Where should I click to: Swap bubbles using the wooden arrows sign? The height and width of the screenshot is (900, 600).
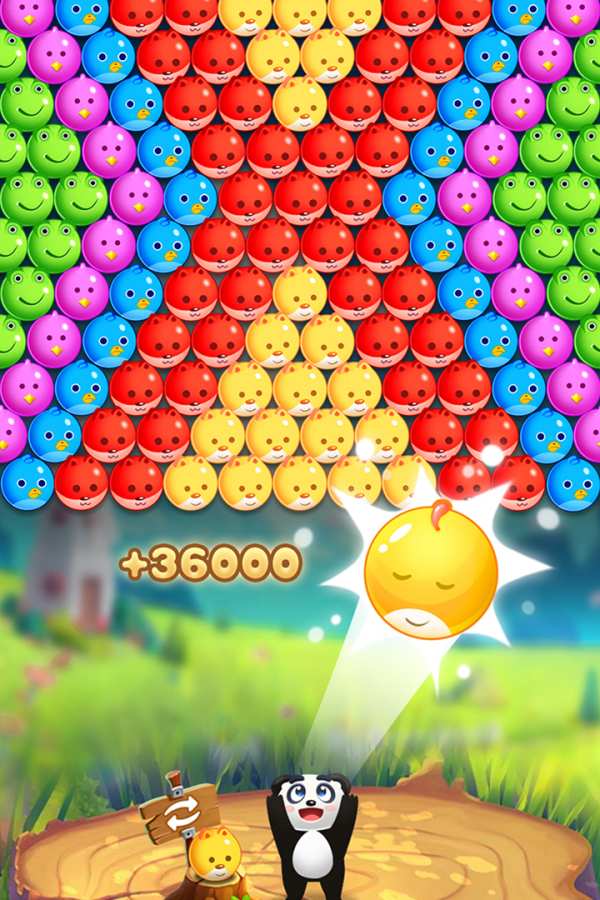[x=182, y=811]
